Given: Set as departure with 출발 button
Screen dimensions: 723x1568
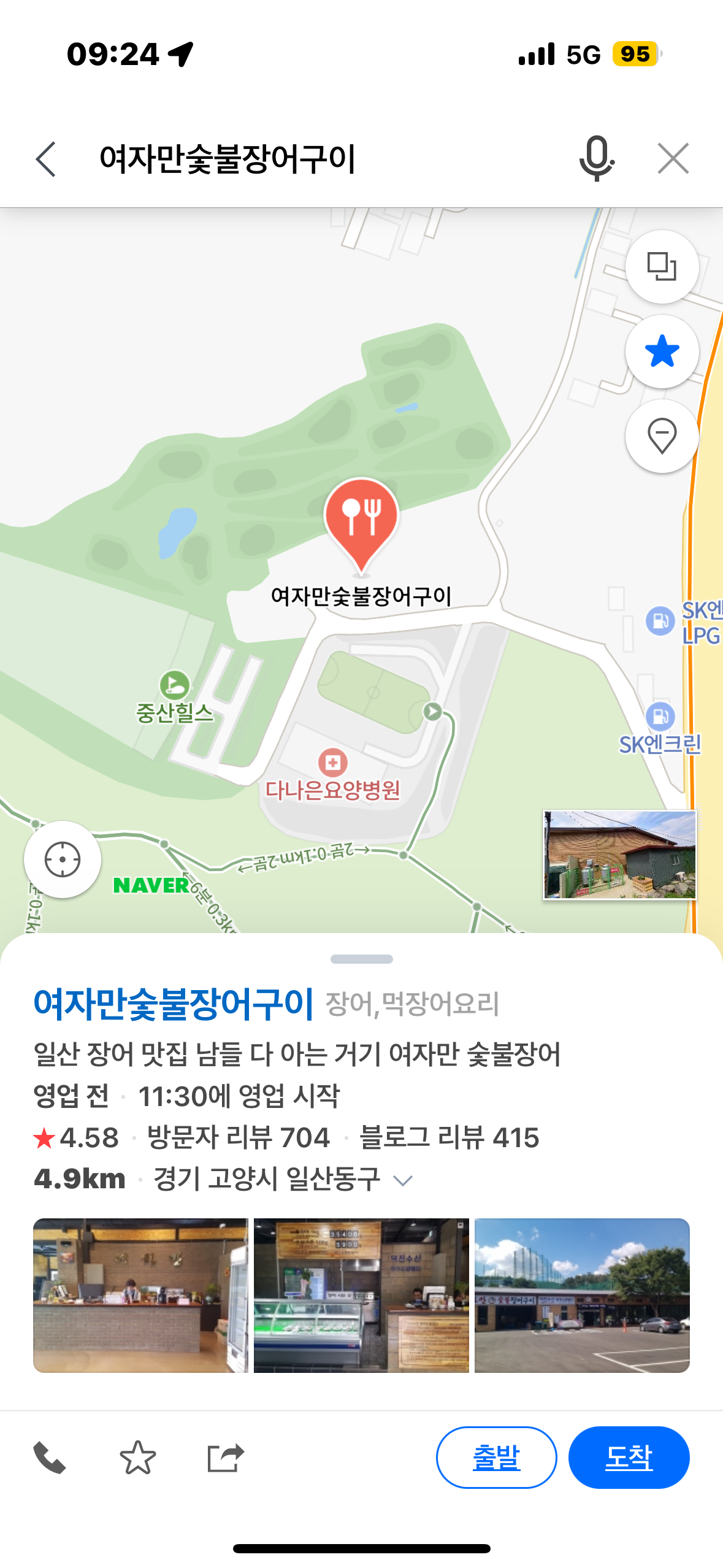Looking at the screenshot, I should tap(496, 1458).
